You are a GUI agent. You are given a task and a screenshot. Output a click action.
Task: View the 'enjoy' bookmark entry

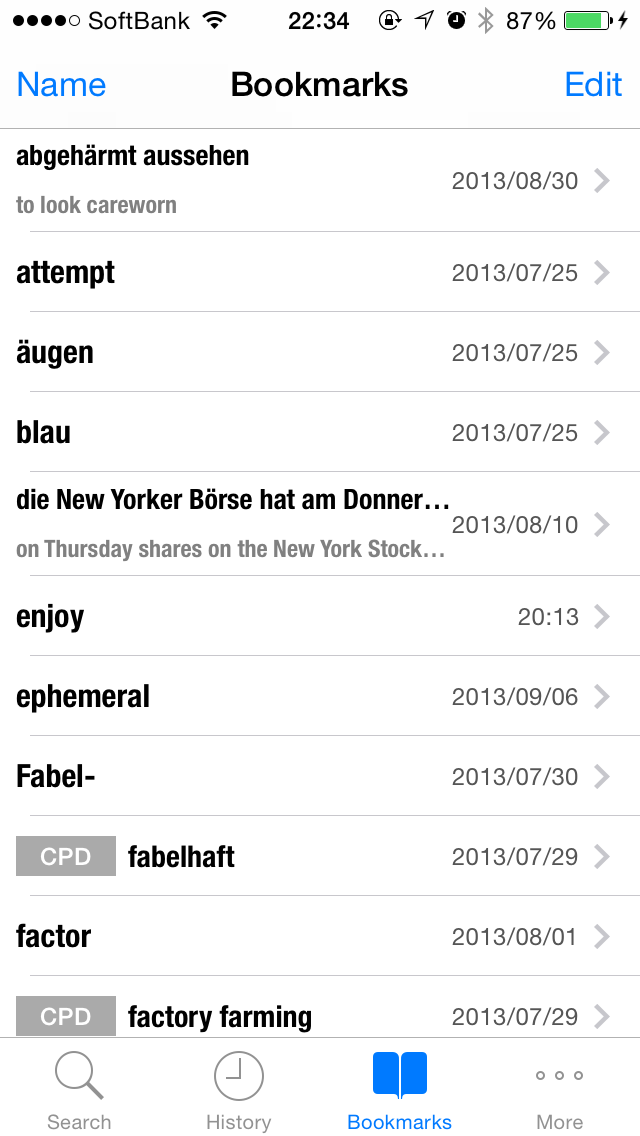pos(320,616)
